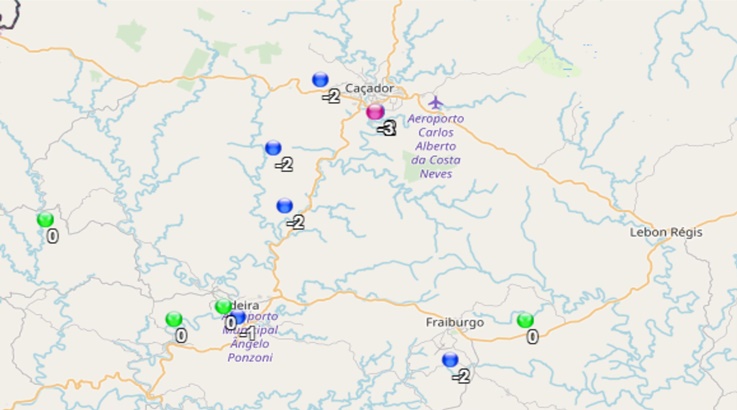Image resolution: width=737 pixels, height=410 pixels.
Task: Open the blue -2 marker below Fraiburgo
Action: 450,360
